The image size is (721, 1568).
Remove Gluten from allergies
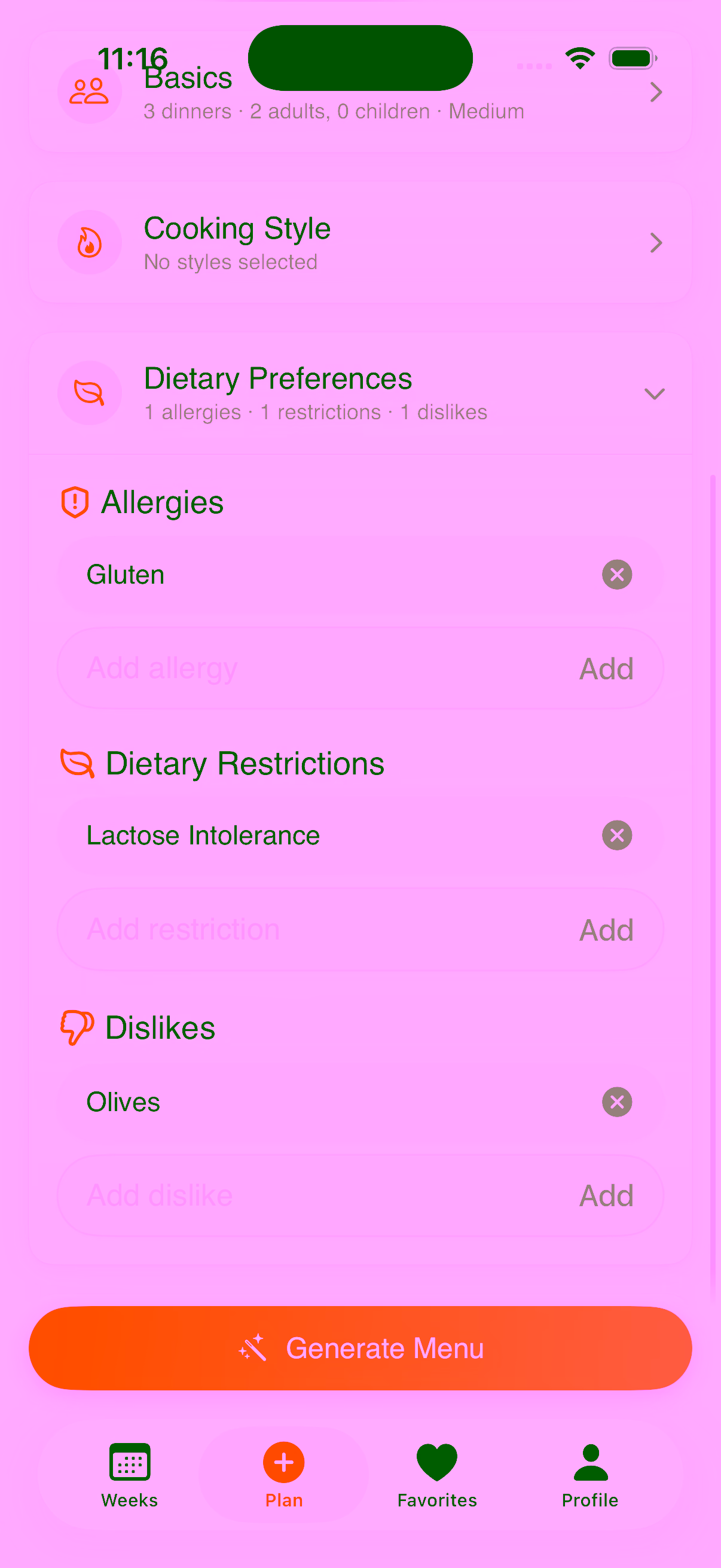[x=616, y=574]
